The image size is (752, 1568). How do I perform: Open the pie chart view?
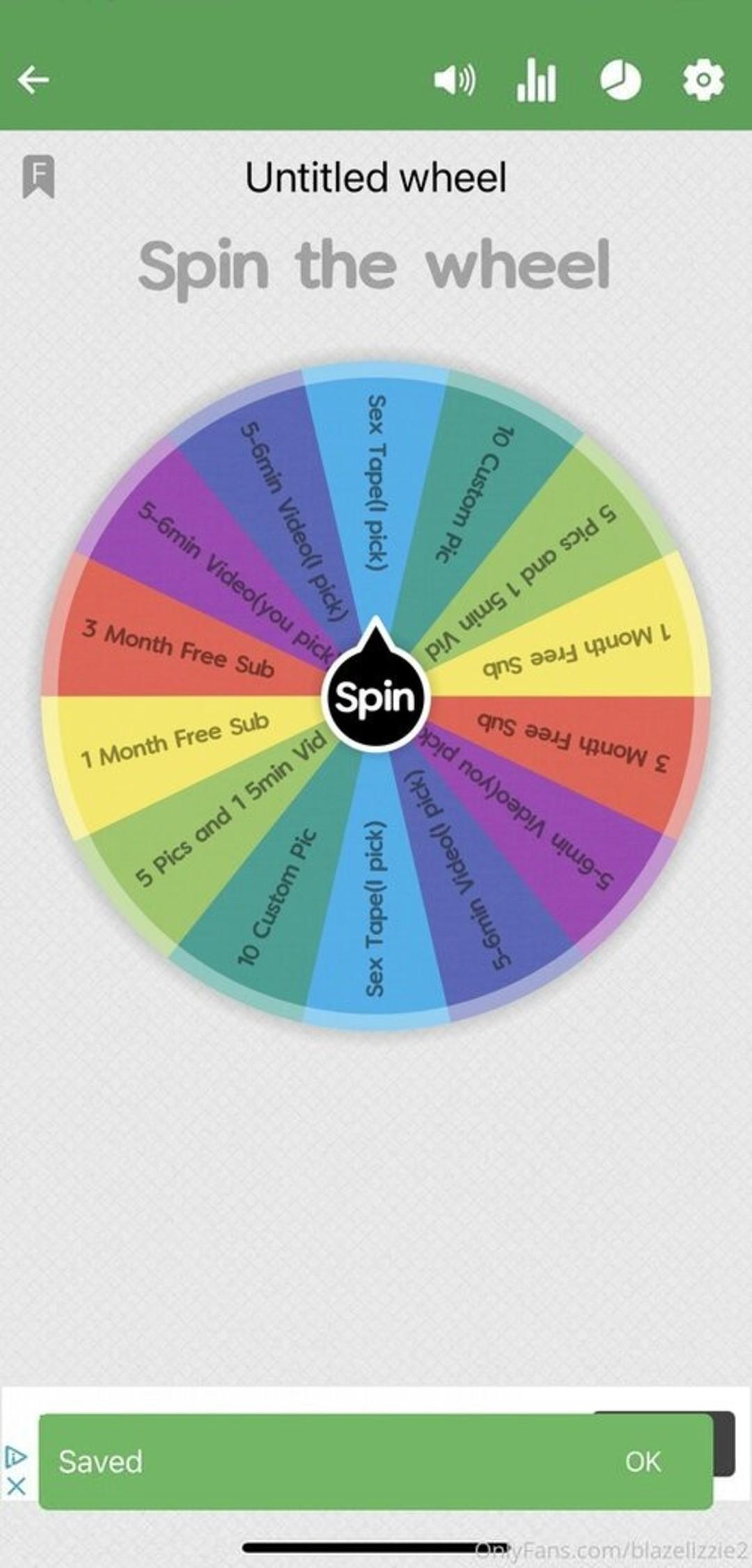pyautogui.click(x=620, y=79)
